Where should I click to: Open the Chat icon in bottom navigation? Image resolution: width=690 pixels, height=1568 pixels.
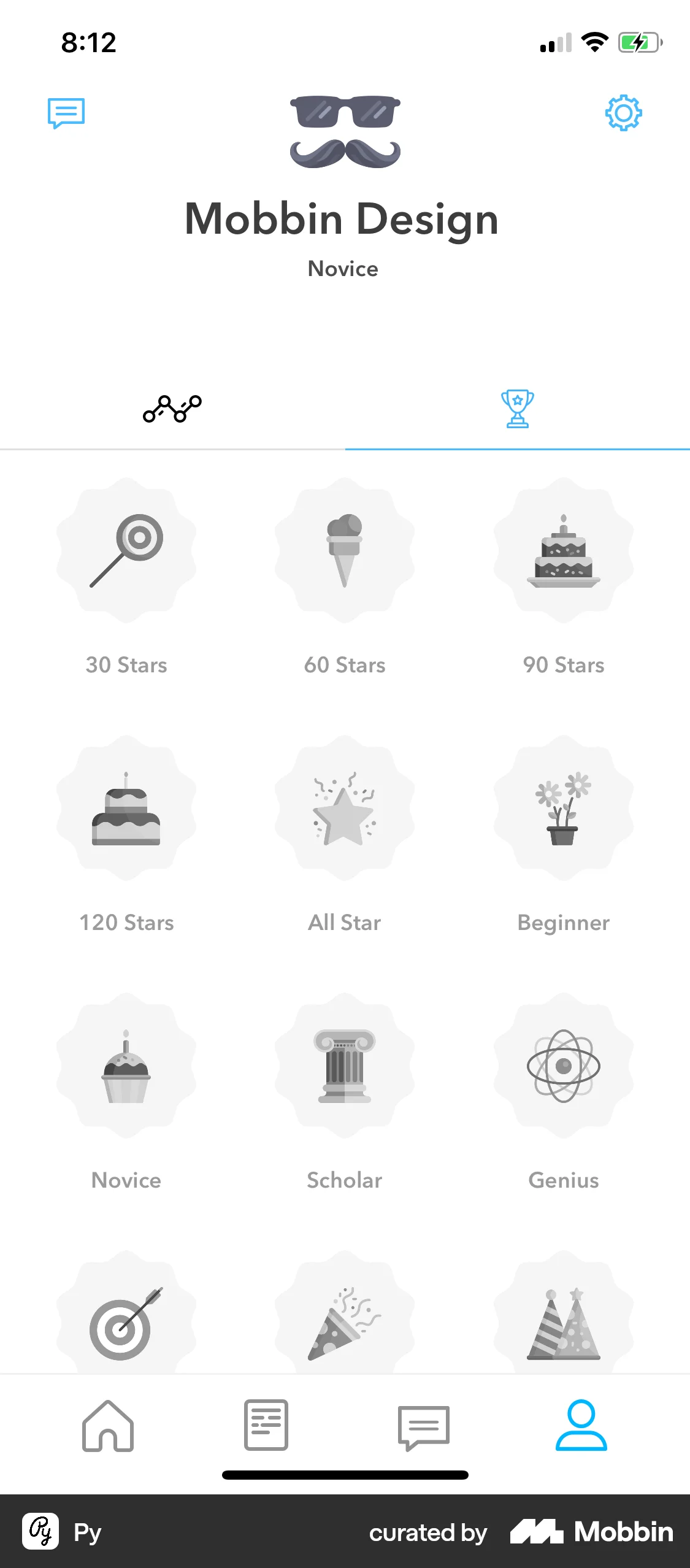click(423, 1428)
